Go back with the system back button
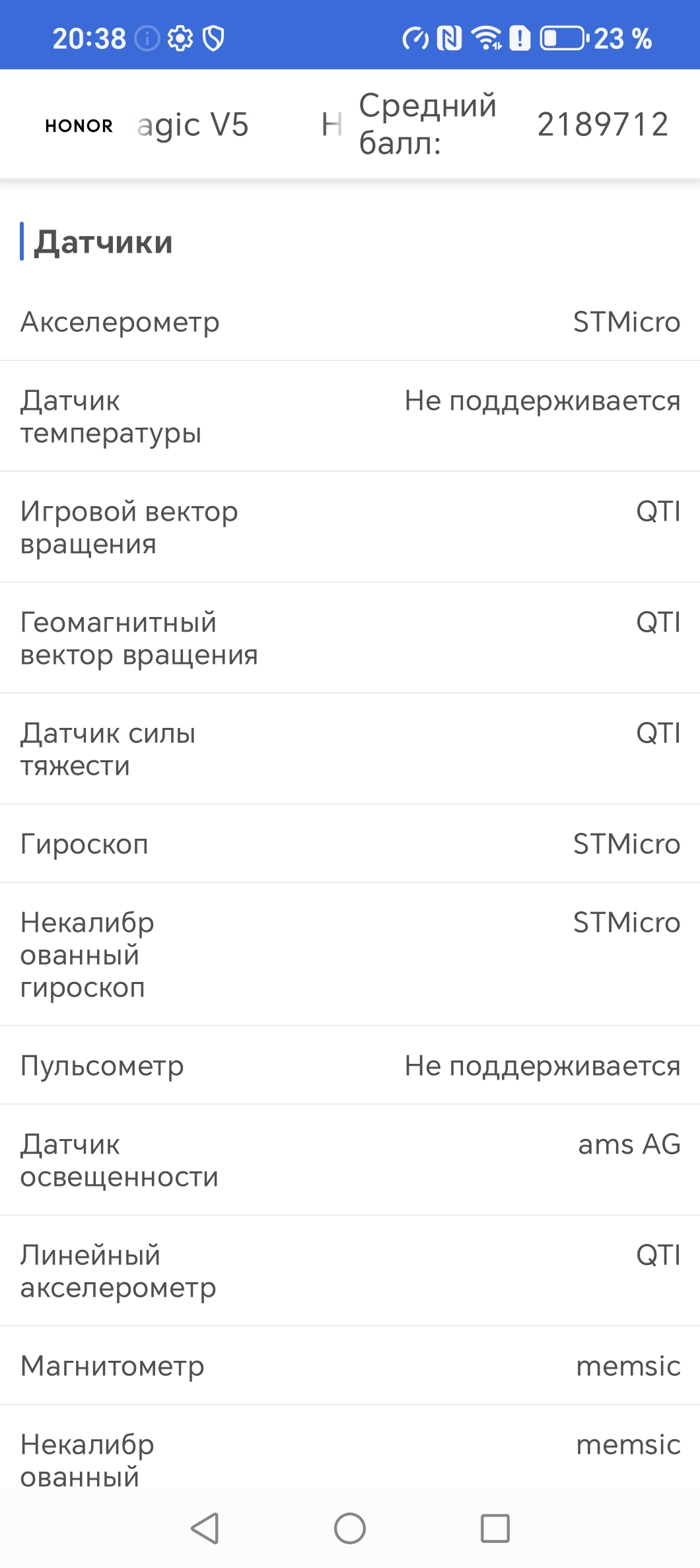Viewport: 700px width, 1568px height. coord(205,1528)
